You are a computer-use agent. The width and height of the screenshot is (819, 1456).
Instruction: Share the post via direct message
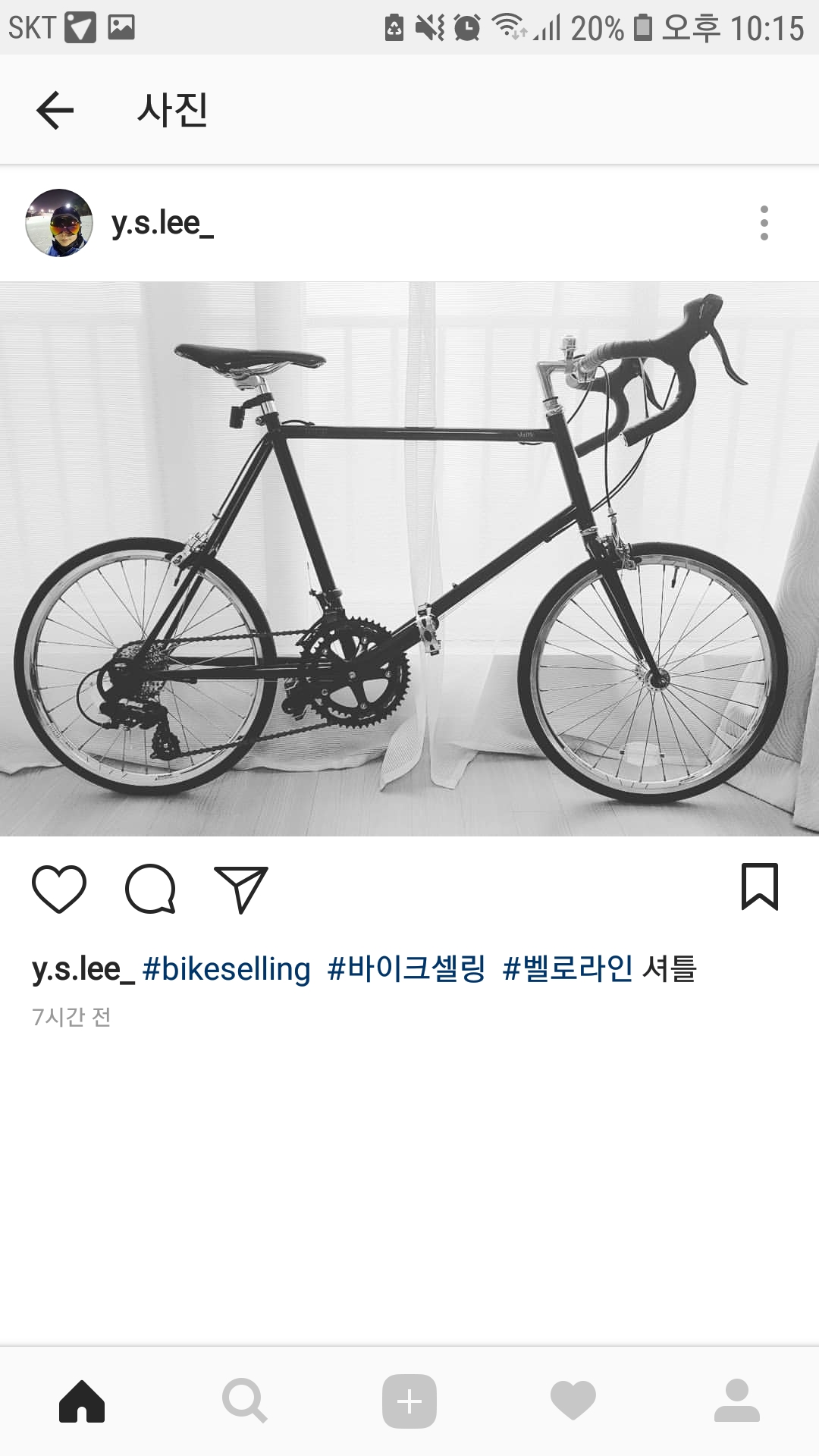241,888
